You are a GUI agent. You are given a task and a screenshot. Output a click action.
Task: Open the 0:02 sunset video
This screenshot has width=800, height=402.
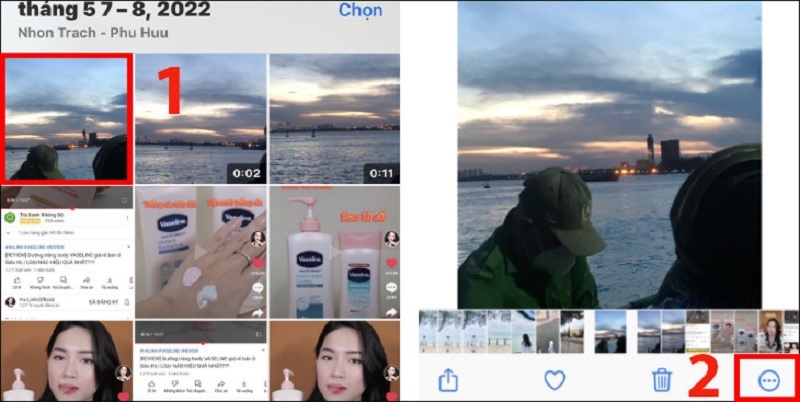[200, 118]
